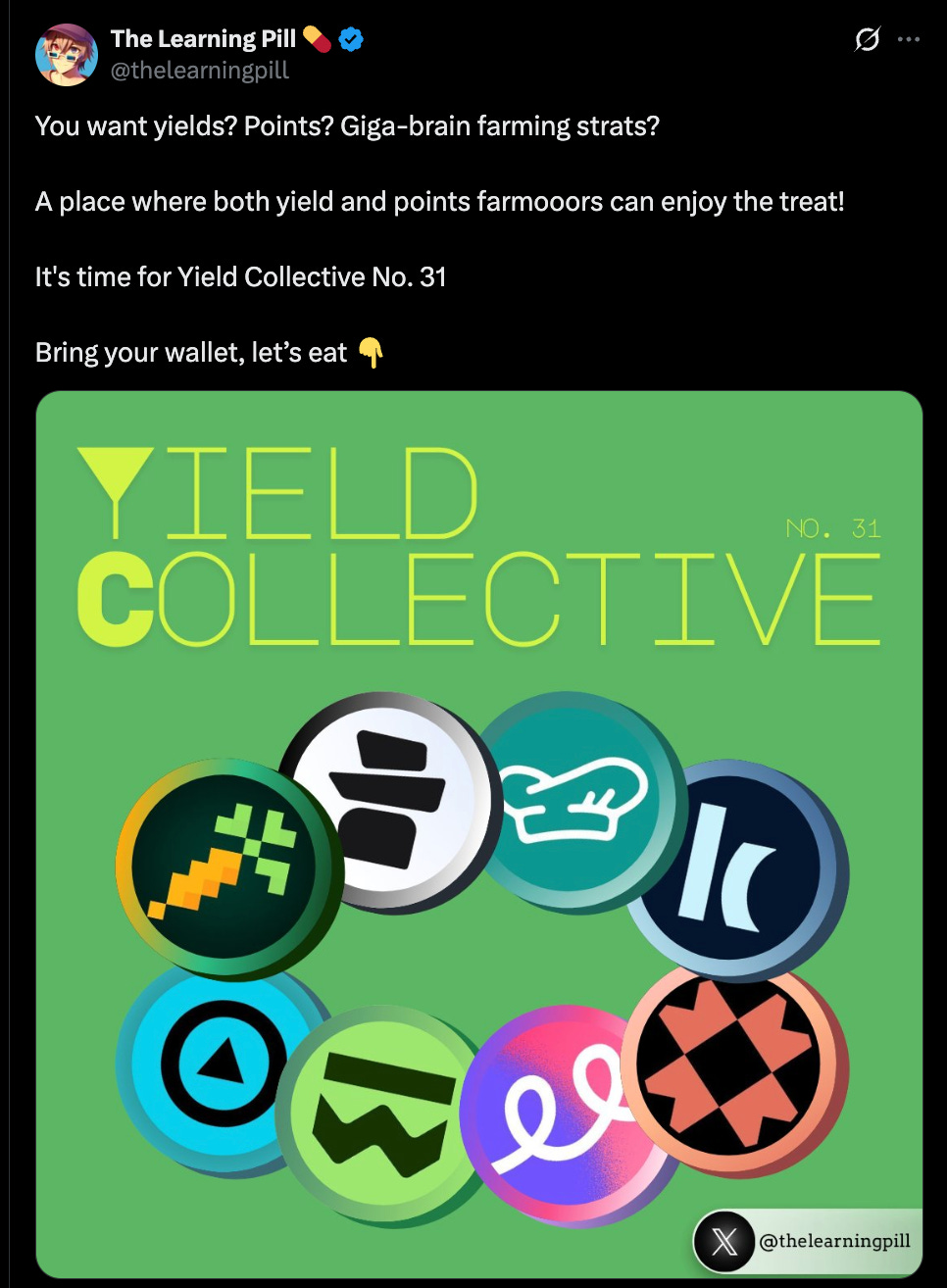Open the Yield Collective No. 31 image
This screenshot has width=947, height=1288.
[479, 833]
